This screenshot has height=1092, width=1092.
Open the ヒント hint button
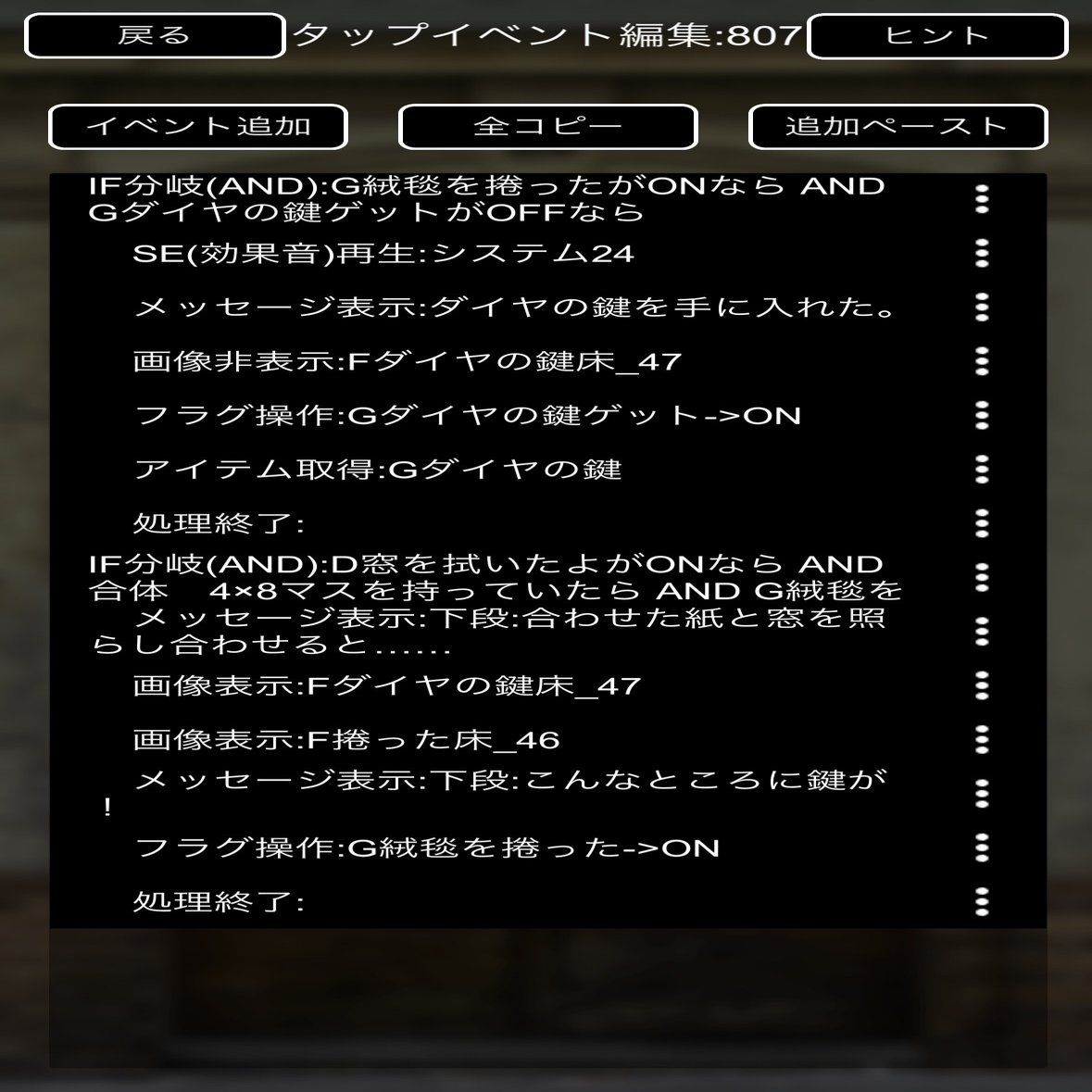937,36
